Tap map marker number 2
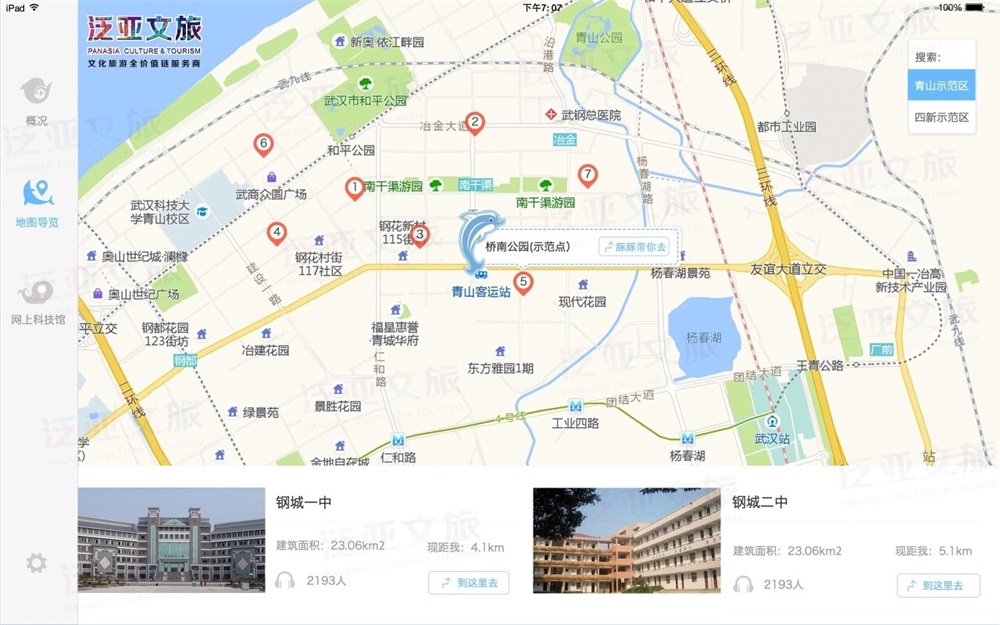1000x625 pixels. coord(476,123)
